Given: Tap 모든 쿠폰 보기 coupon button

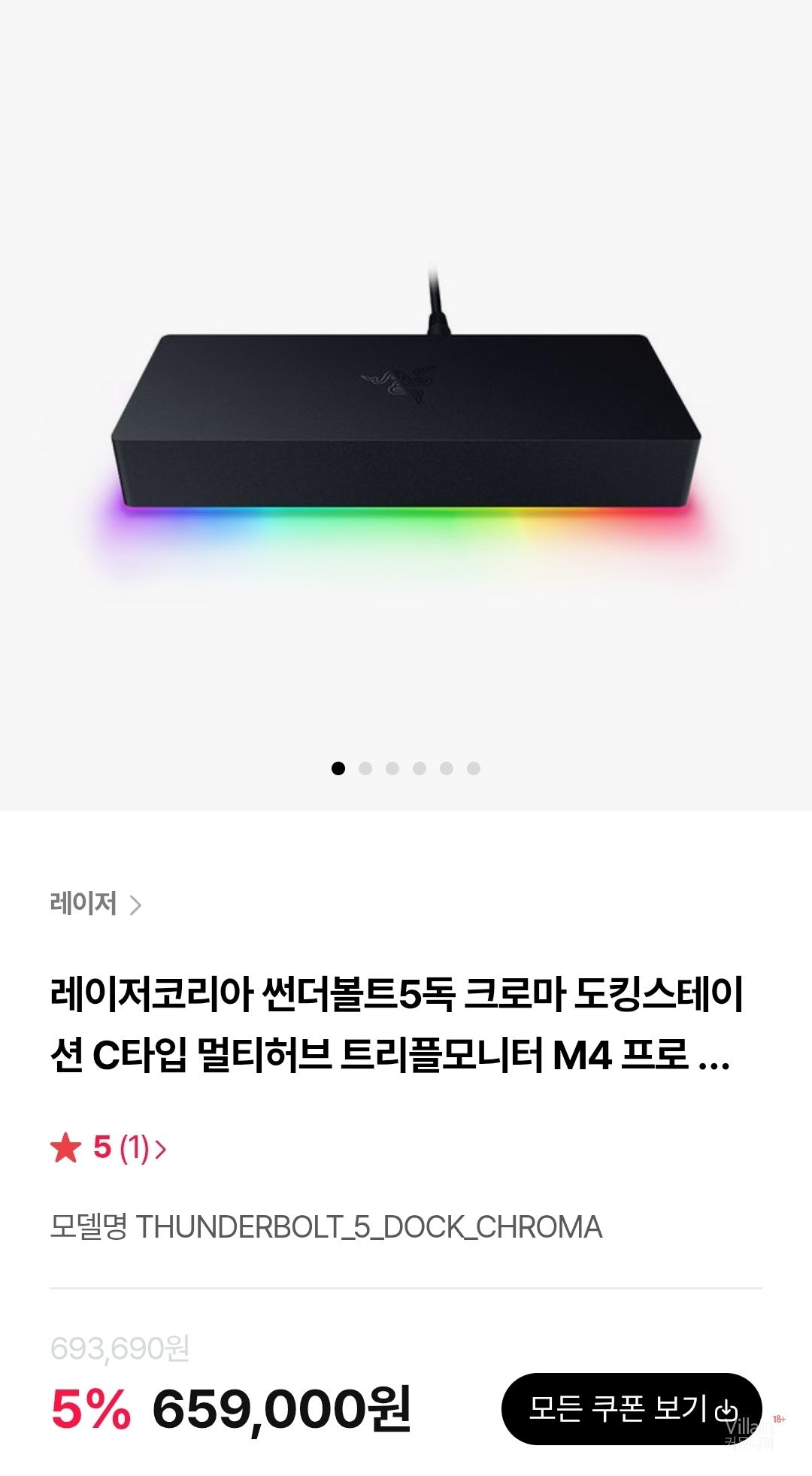Looking at the screenshot, I should 631,1408.
